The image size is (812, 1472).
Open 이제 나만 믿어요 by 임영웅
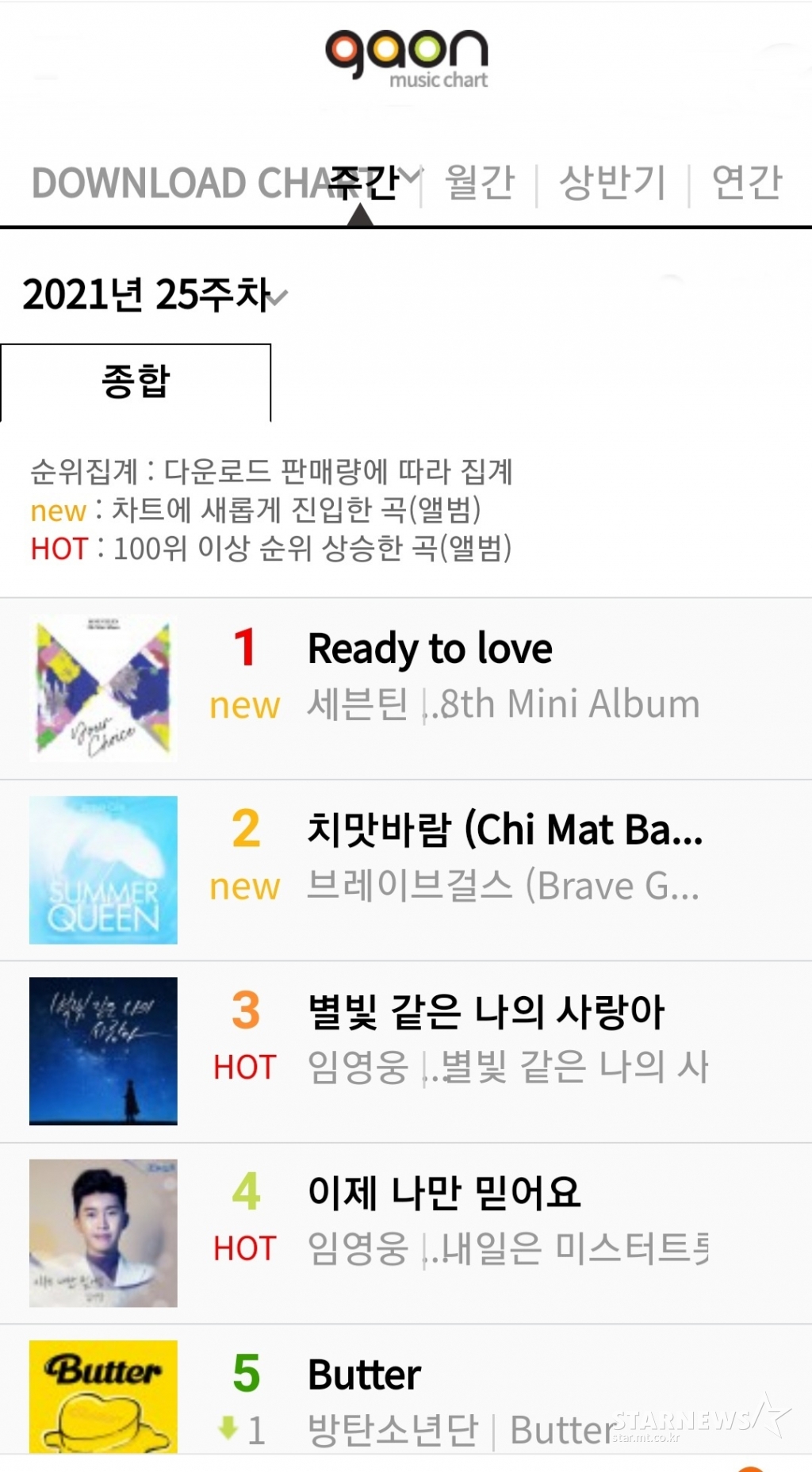[444, 1193]
